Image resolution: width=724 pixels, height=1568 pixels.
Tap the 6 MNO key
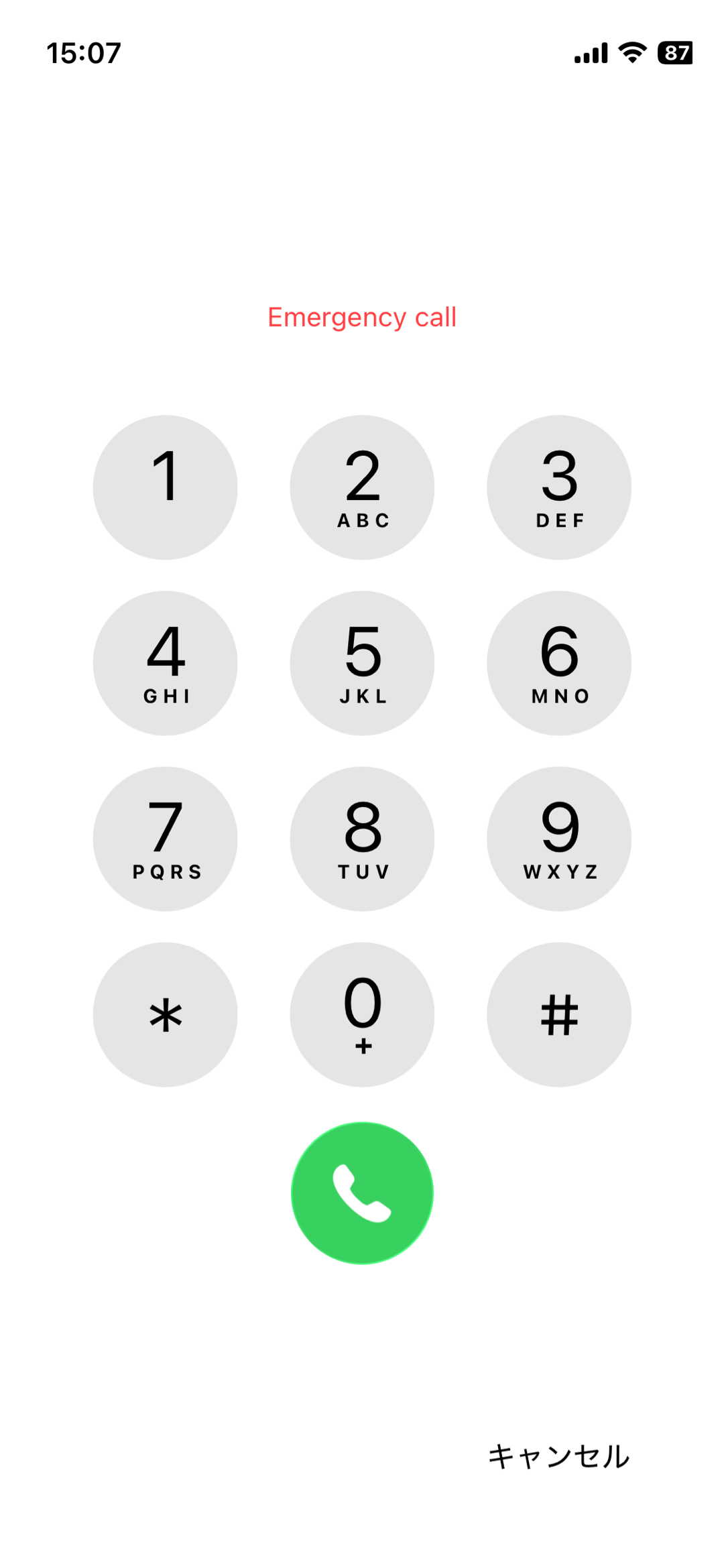click(559, 663)
